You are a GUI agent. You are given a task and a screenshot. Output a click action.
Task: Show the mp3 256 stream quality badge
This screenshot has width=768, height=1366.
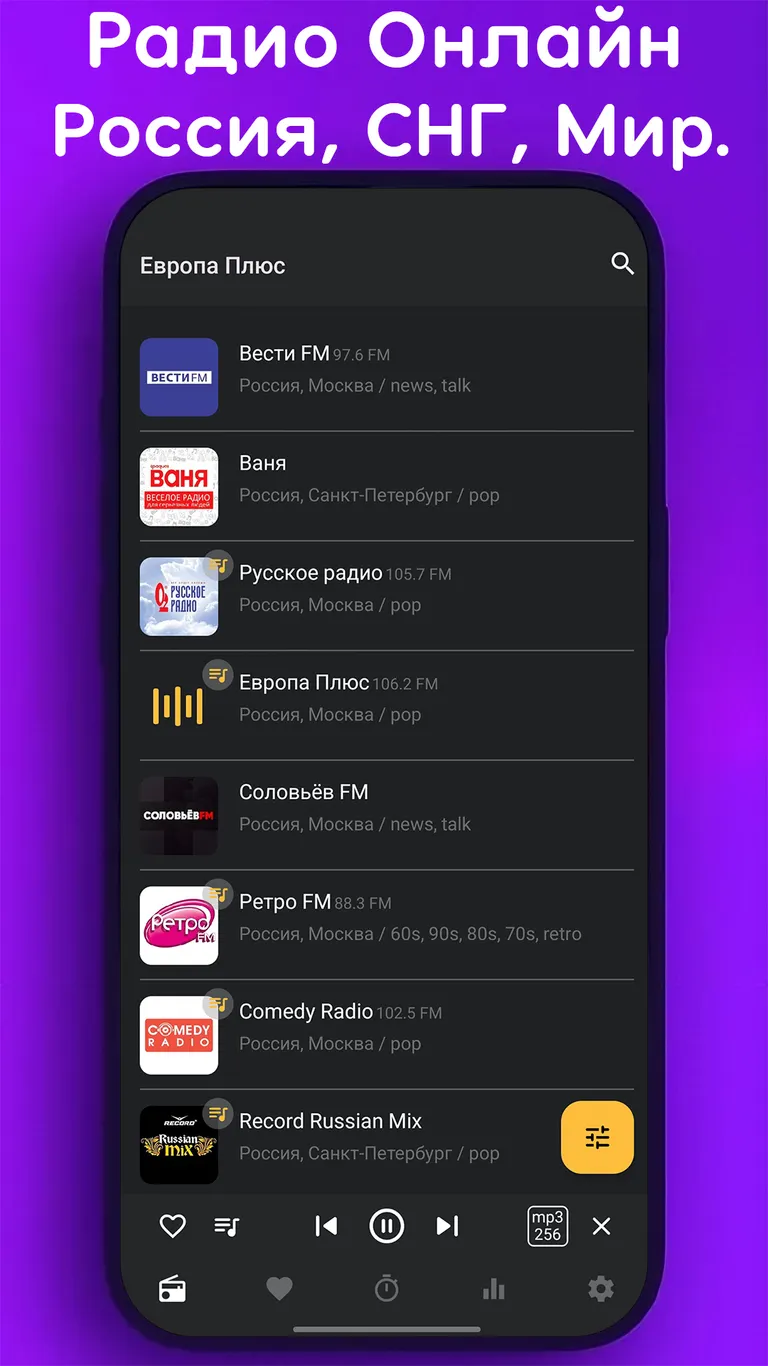(546, 1226)
